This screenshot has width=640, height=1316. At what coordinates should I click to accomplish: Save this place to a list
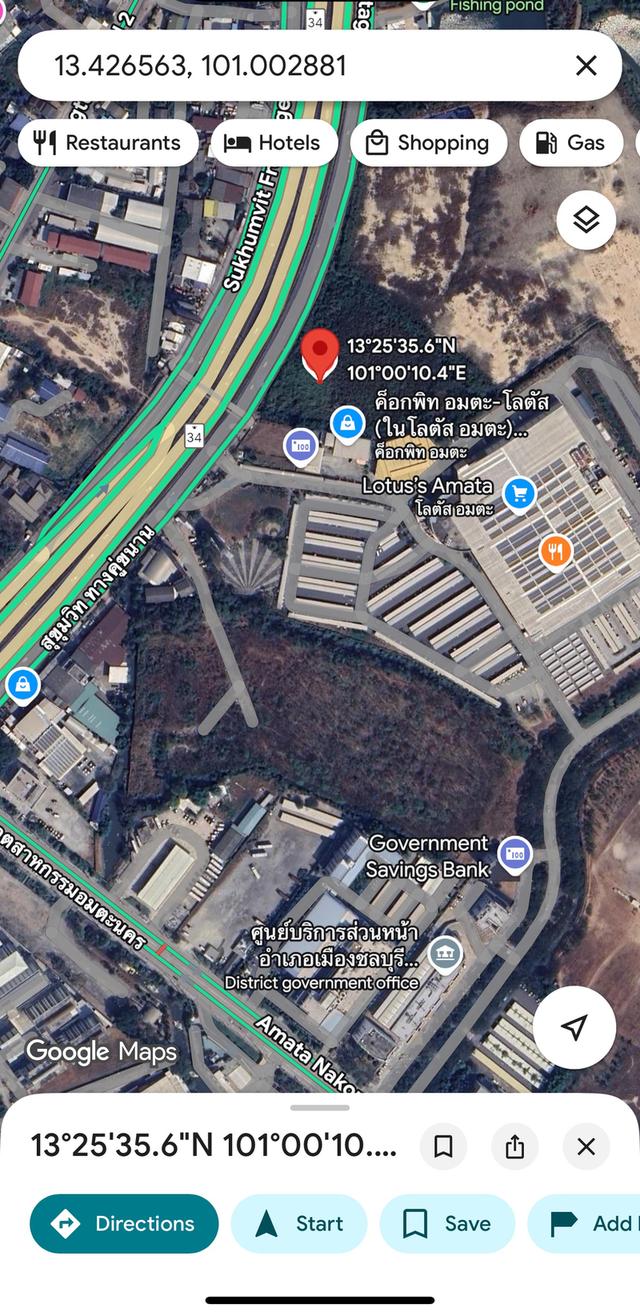tap(447, 1223)
